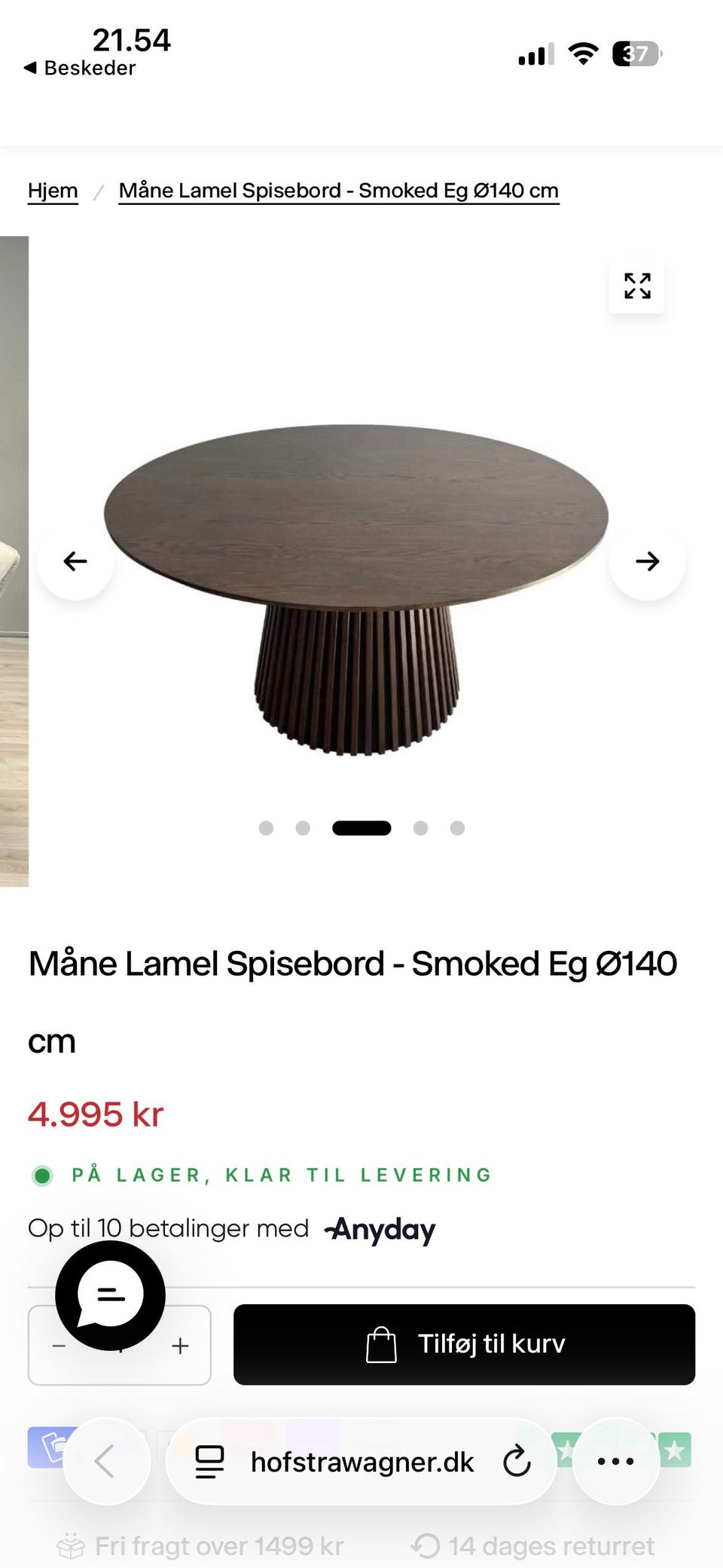Screen dimensions: 723x1568
Task: Open the more options ellipsis menu
Action: (x=616, y=1462)
